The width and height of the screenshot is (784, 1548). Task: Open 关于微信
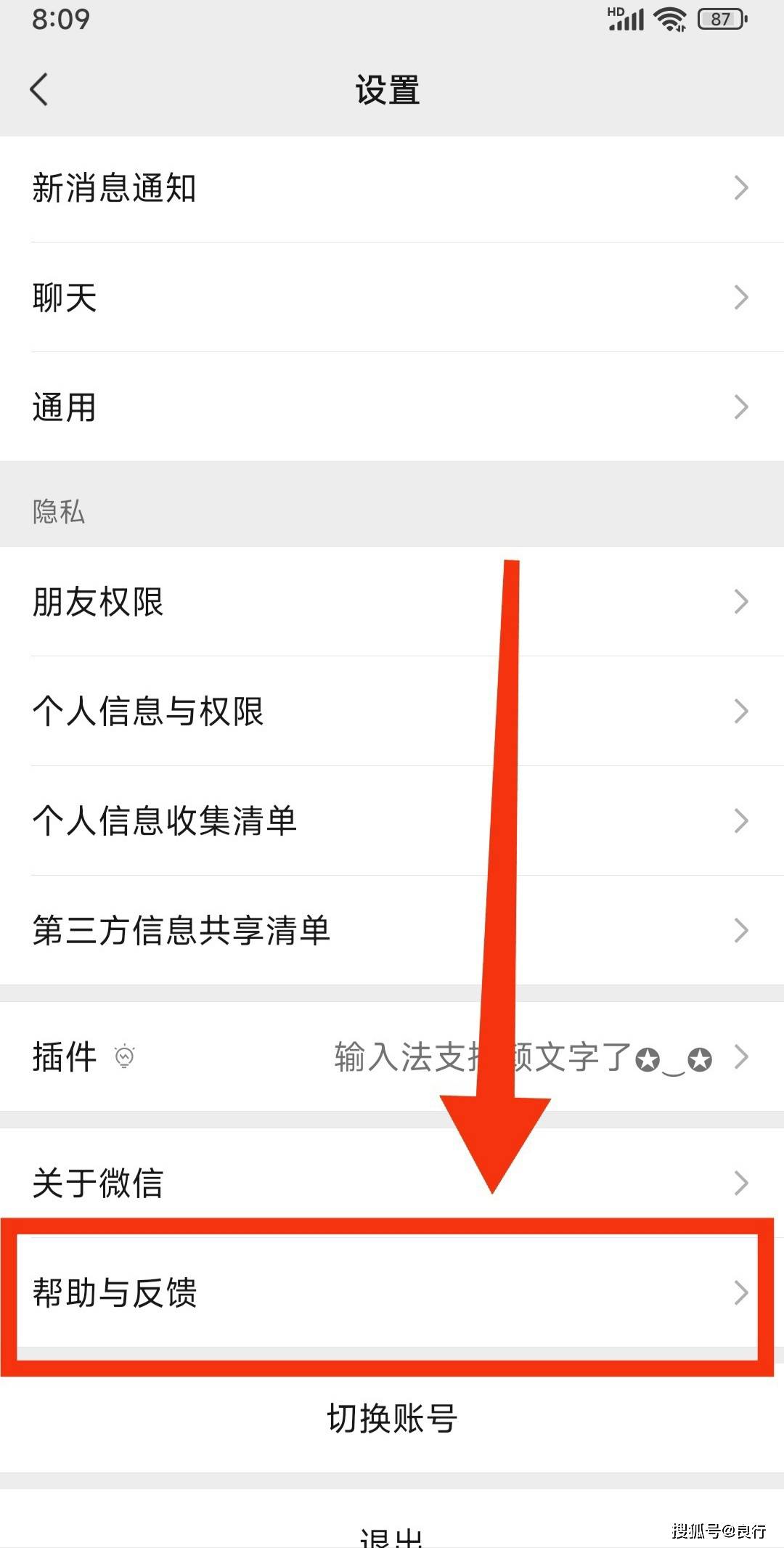(x=392, y=1182)
